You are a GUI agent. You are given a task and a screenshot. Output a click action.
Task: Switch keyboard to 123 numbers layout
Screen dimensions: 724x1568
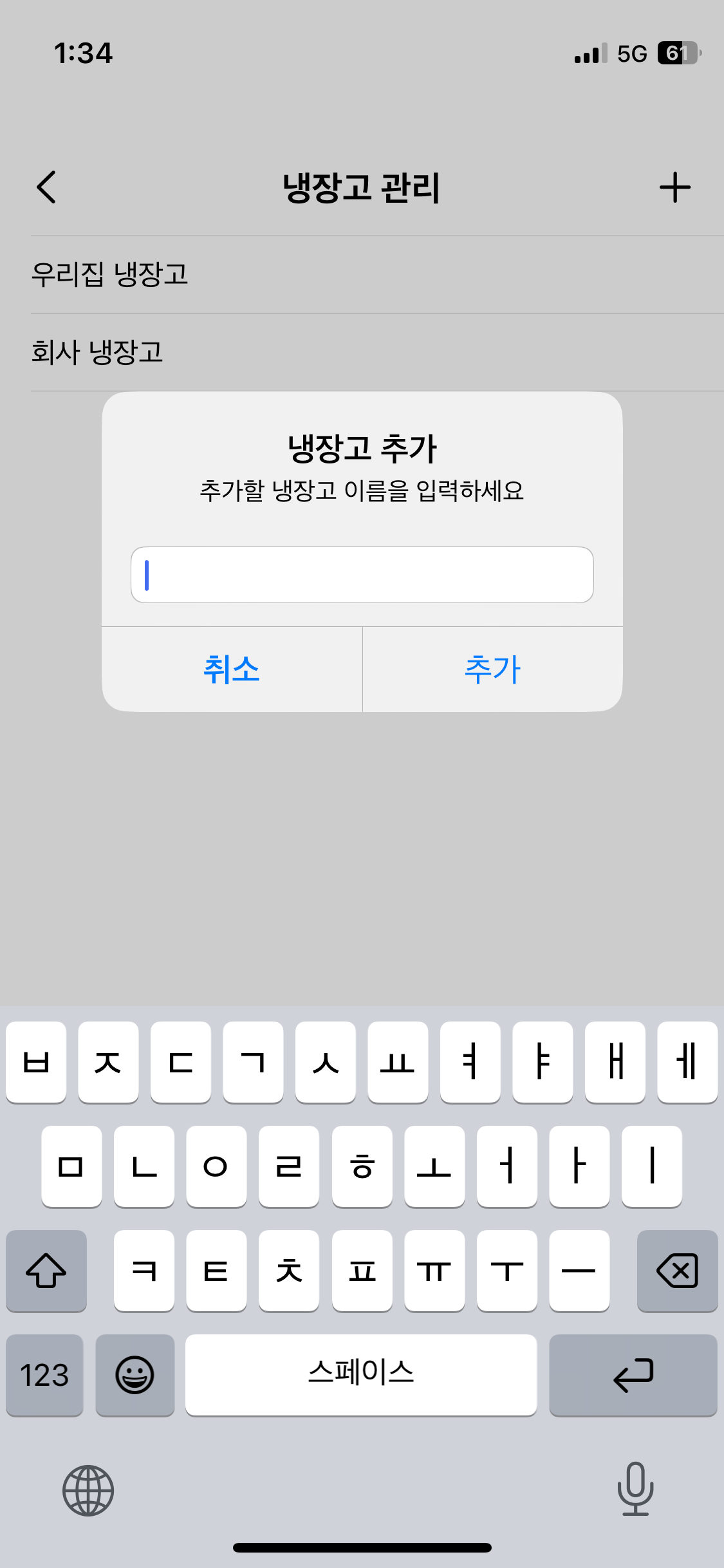(x=44, y=1375)
